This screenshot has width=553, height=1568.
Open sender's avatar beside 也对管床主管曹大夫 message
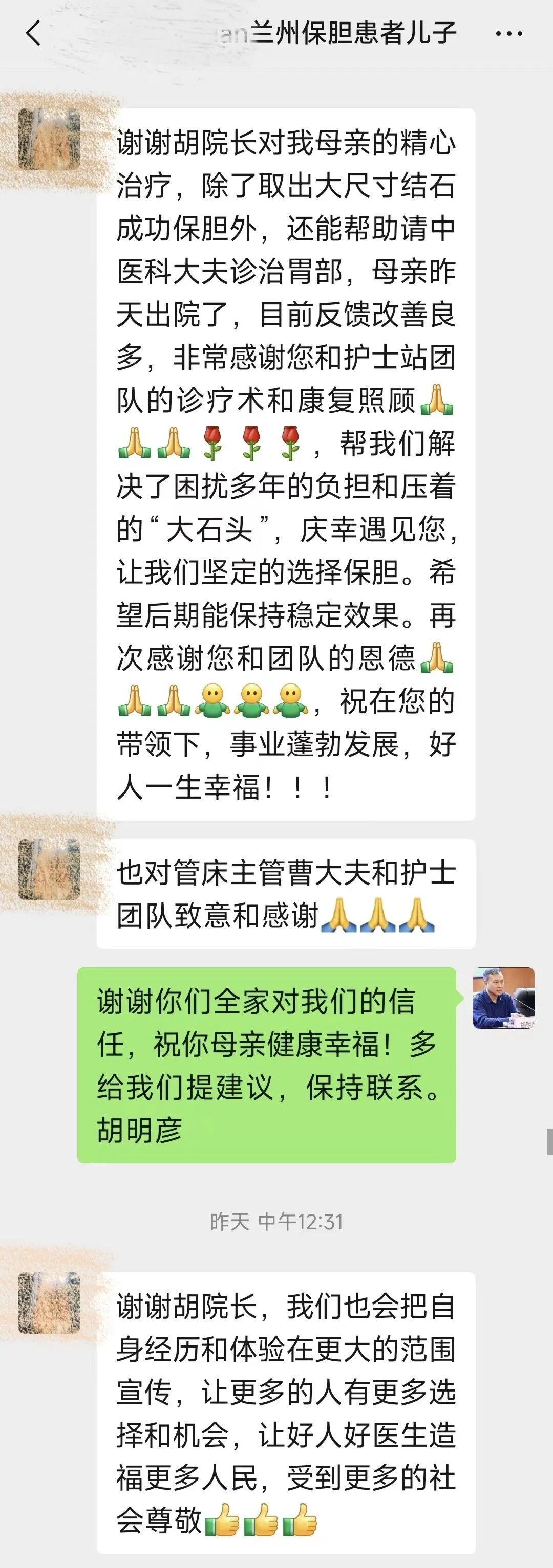pyautogui.click(x=49, y=869)
